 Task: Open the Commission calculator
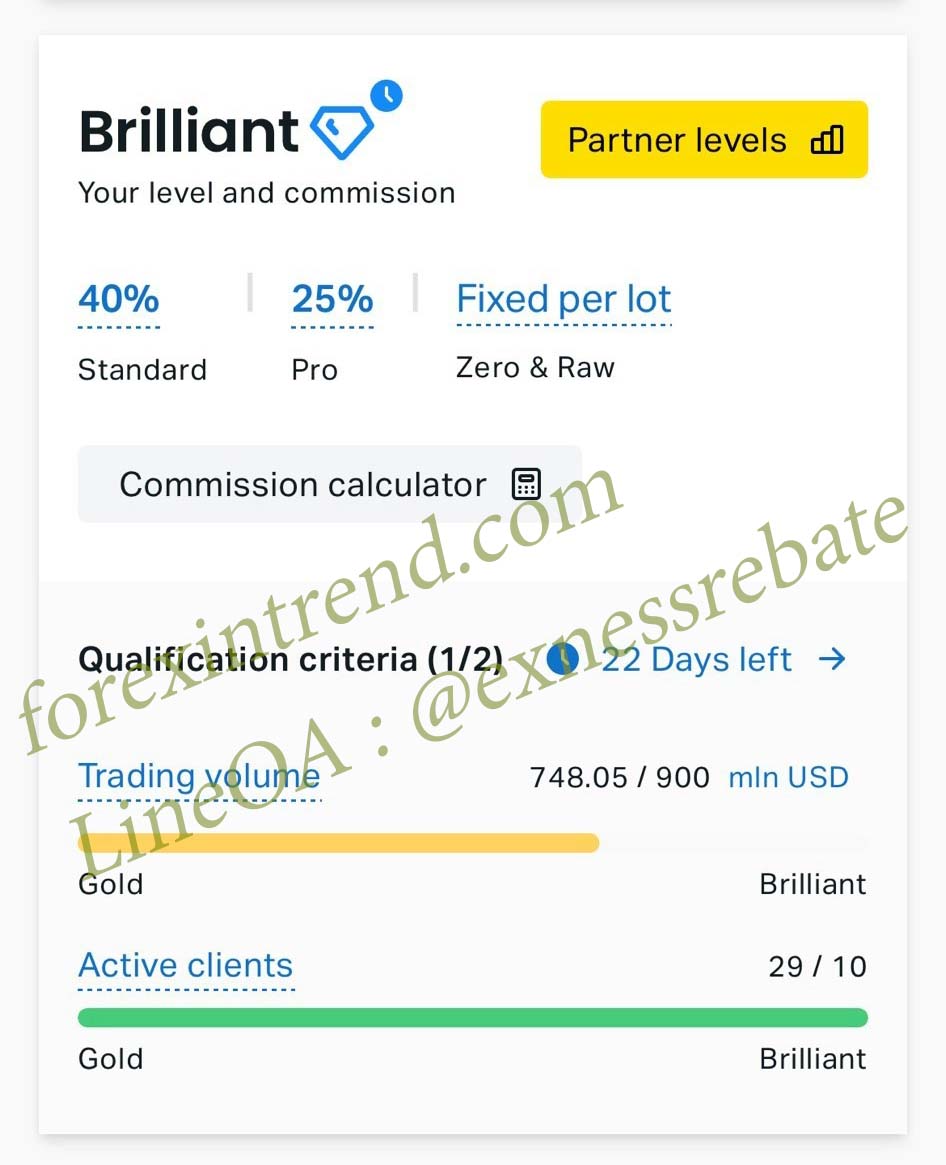coord(329,485)
